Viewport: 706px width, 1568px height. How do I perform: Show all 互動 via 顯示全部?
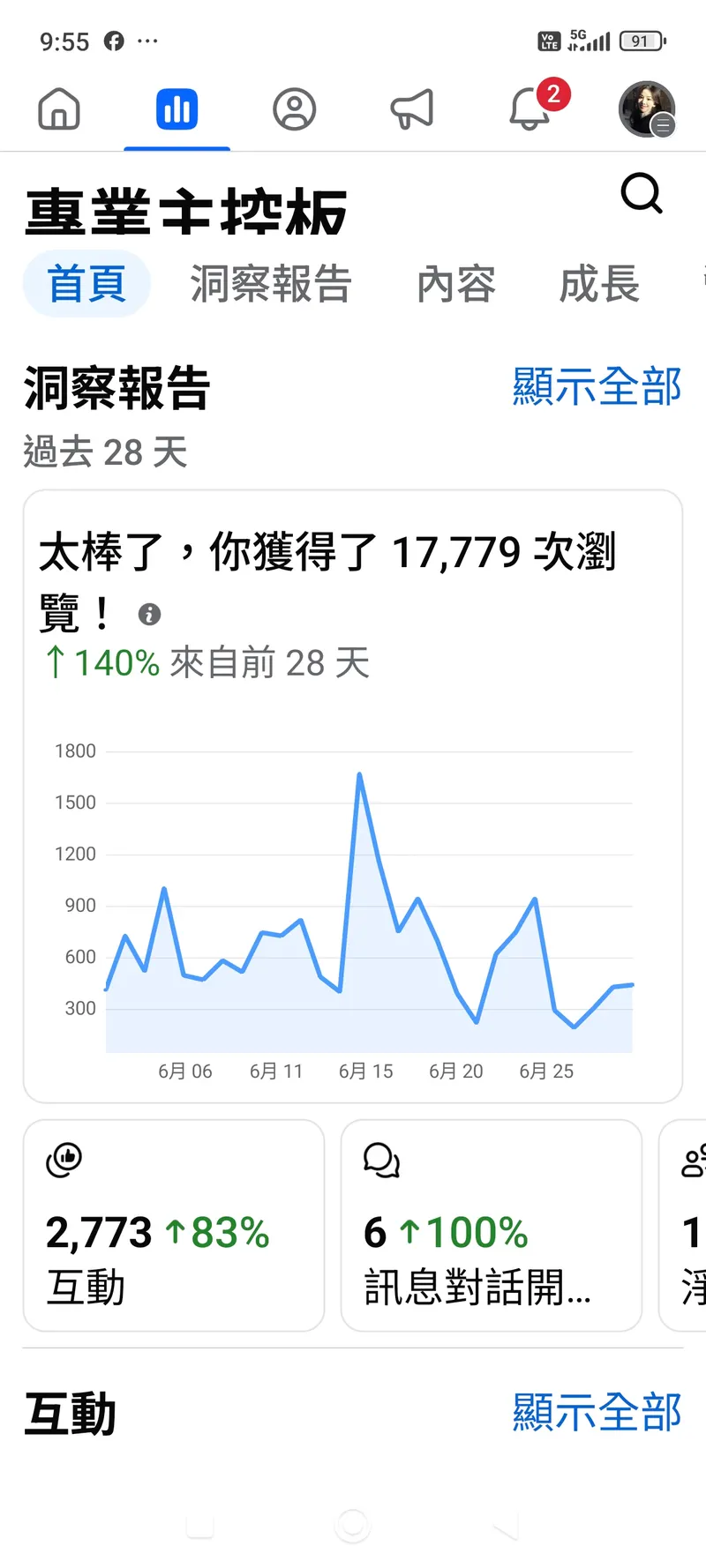pos(597,1412)
